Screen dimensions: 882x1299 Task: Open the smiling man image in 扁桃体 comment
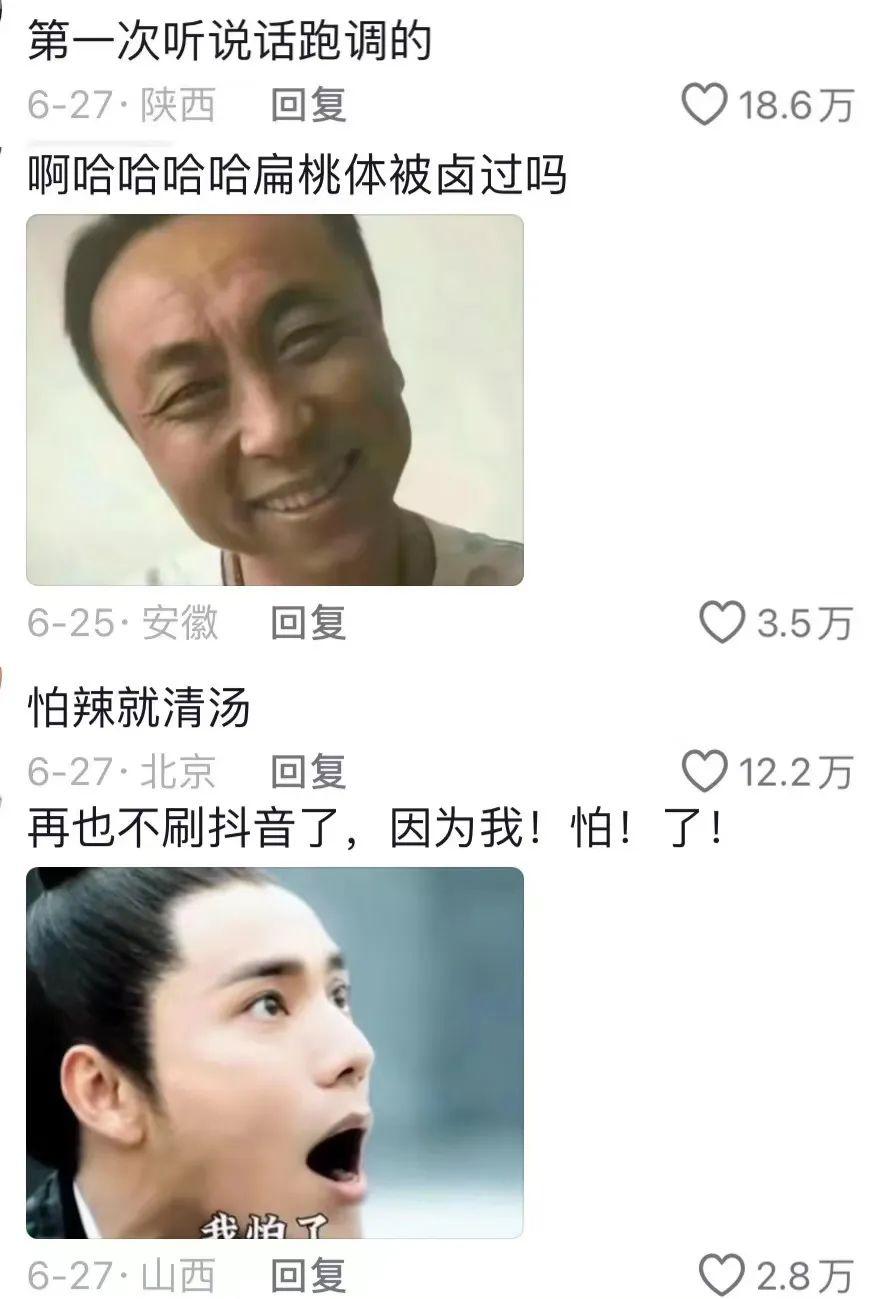[x=274, y=399]
